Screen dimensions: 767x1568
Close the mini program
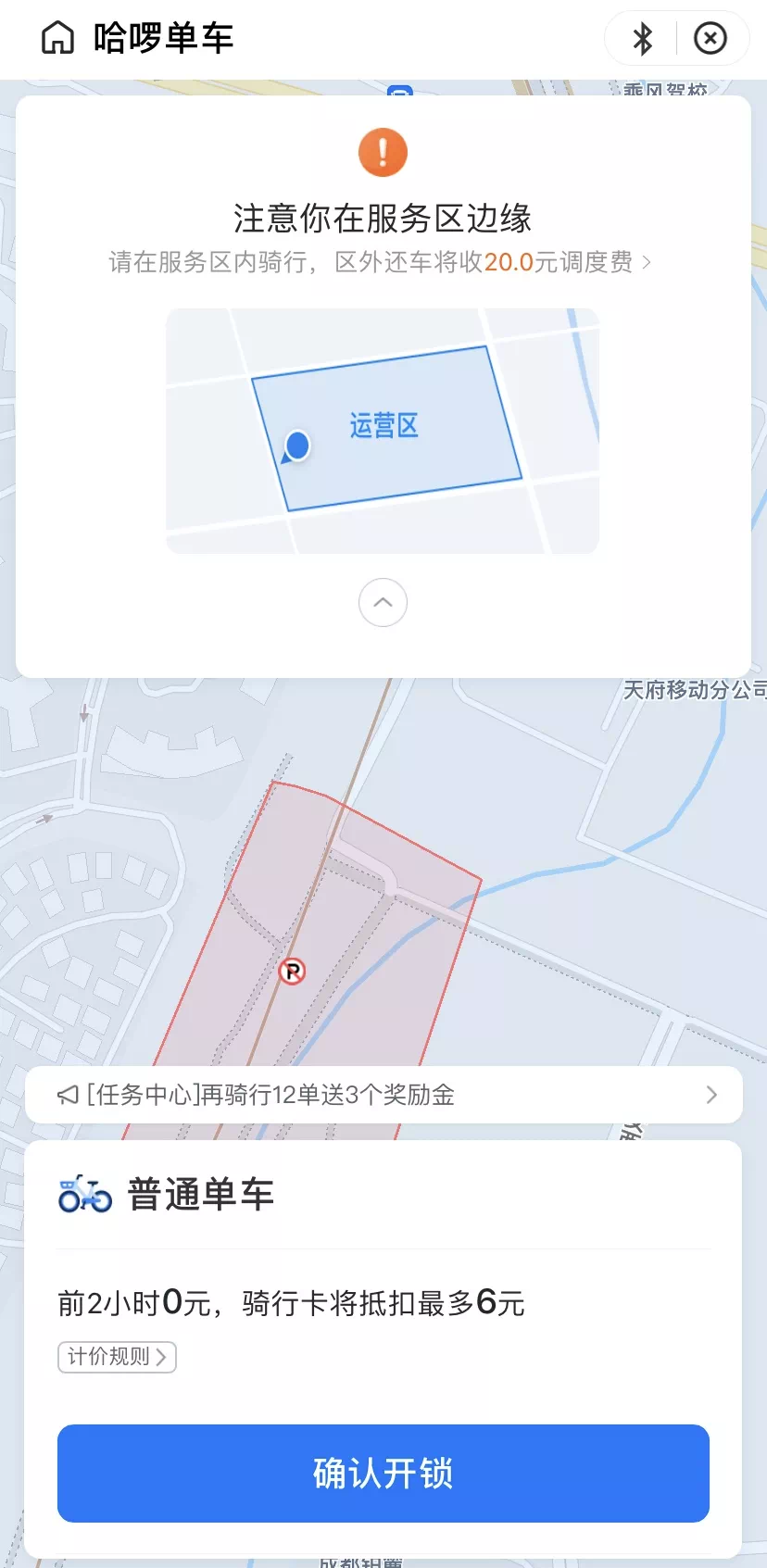[x=710, y=39]
